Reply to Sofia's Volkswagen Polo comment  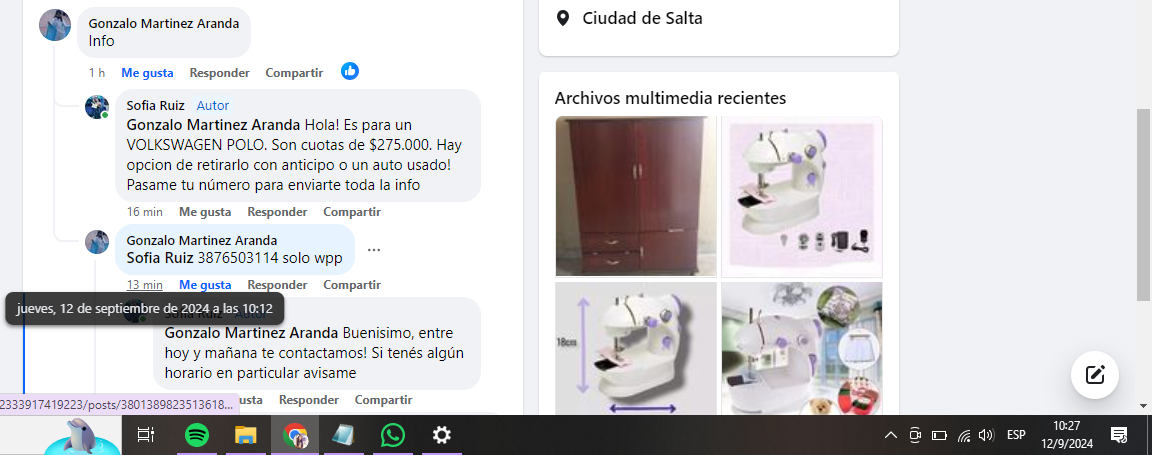pyautogui.click(x=277, y=212)
